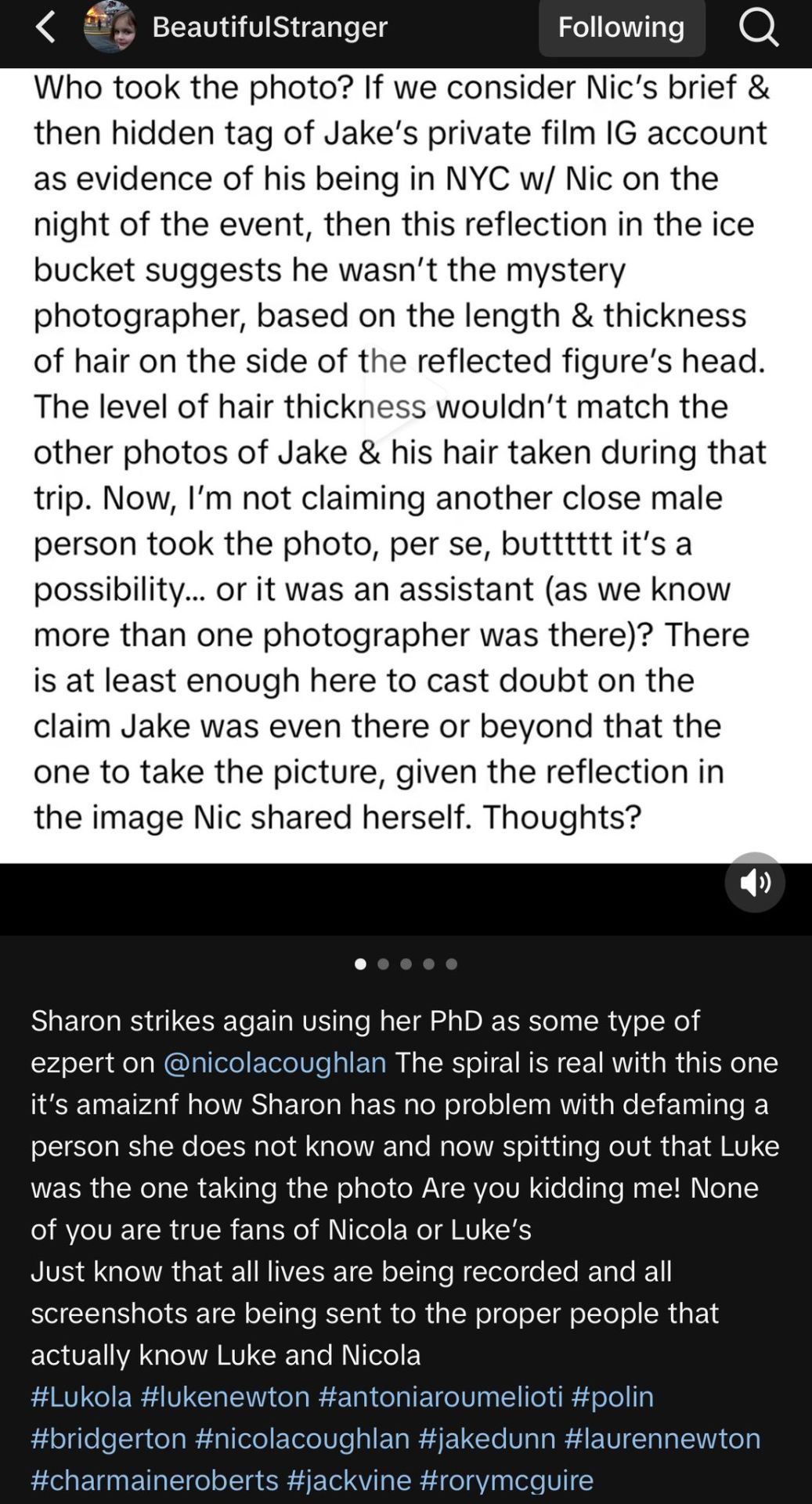
Task: Select the carousel page indicator dots
Action: pos(406,964)
